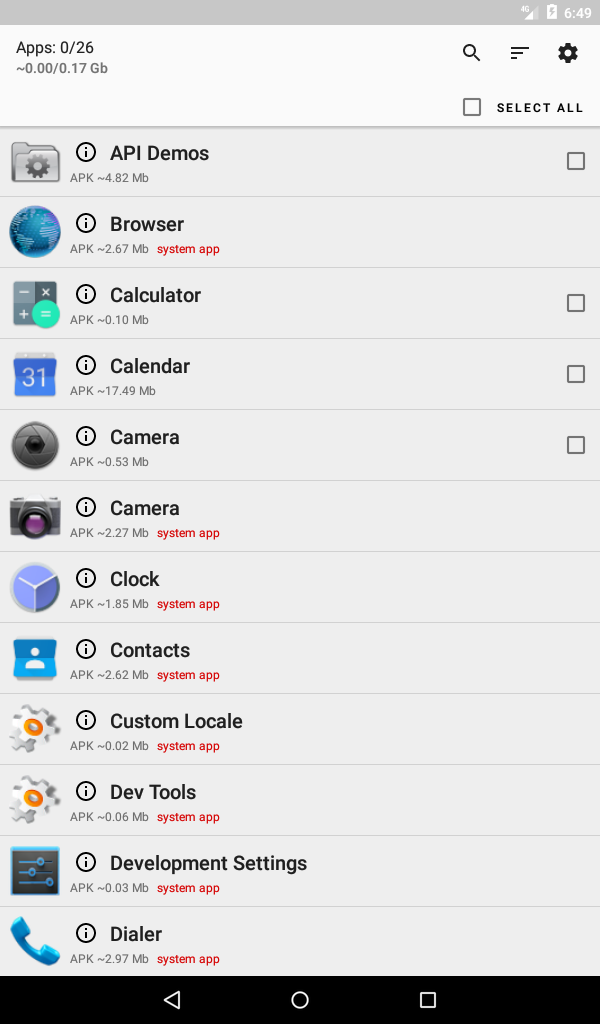Tap the Dialer app row

coord(300,942)
